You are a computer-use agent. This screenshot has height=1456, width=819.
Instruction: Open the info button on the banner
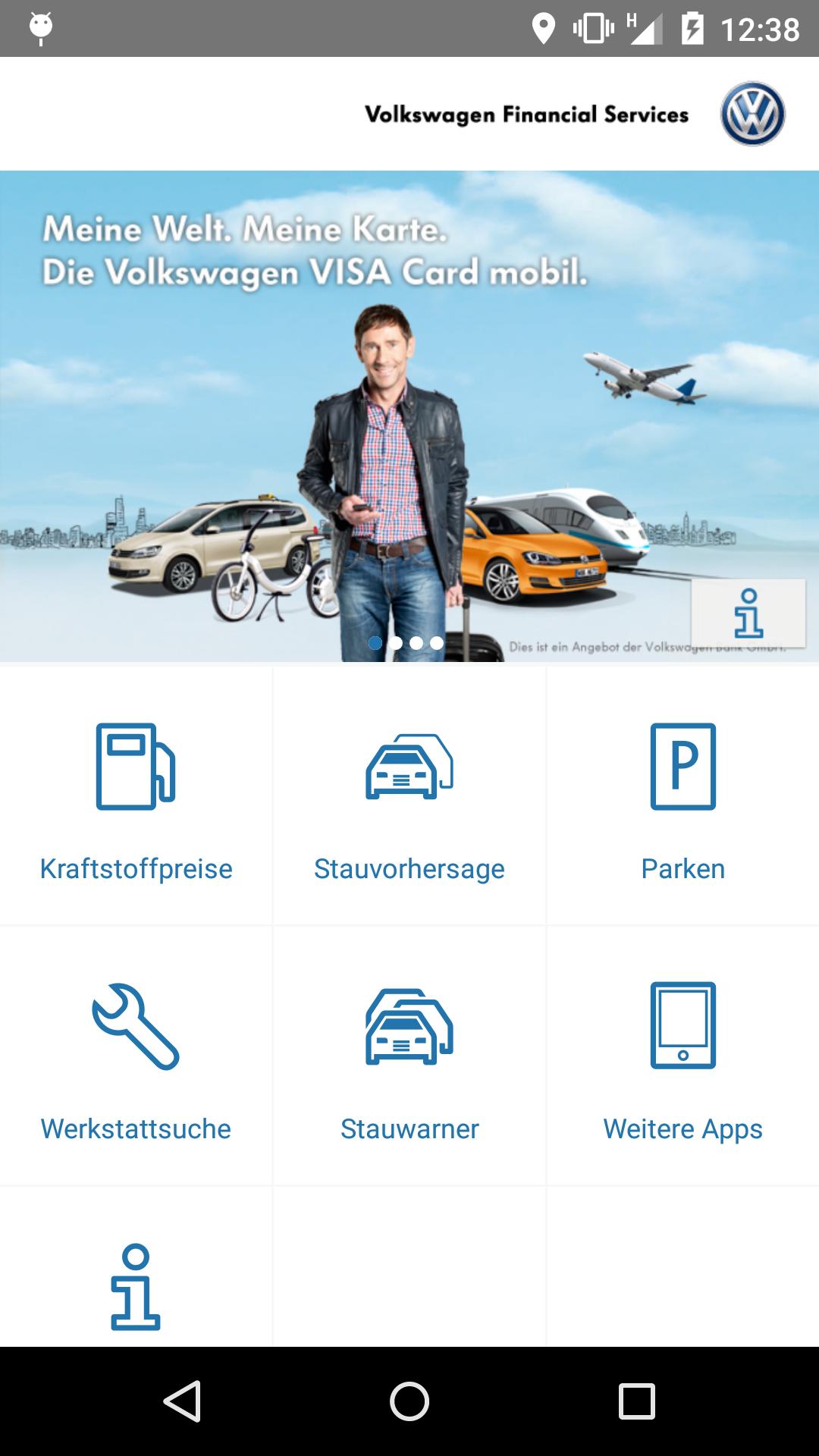(x=748, y=613)
